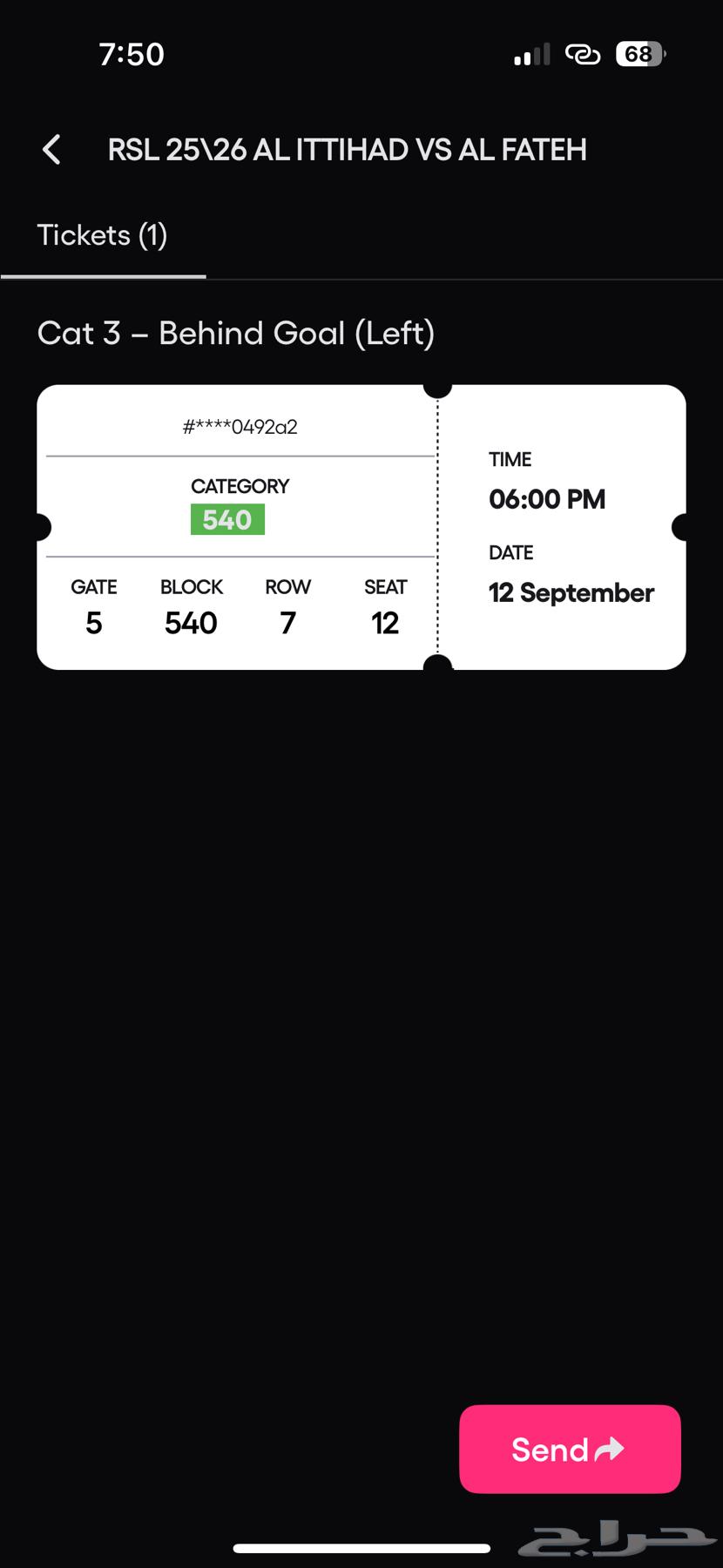Click the cellular signal indicator

point(531,53)
